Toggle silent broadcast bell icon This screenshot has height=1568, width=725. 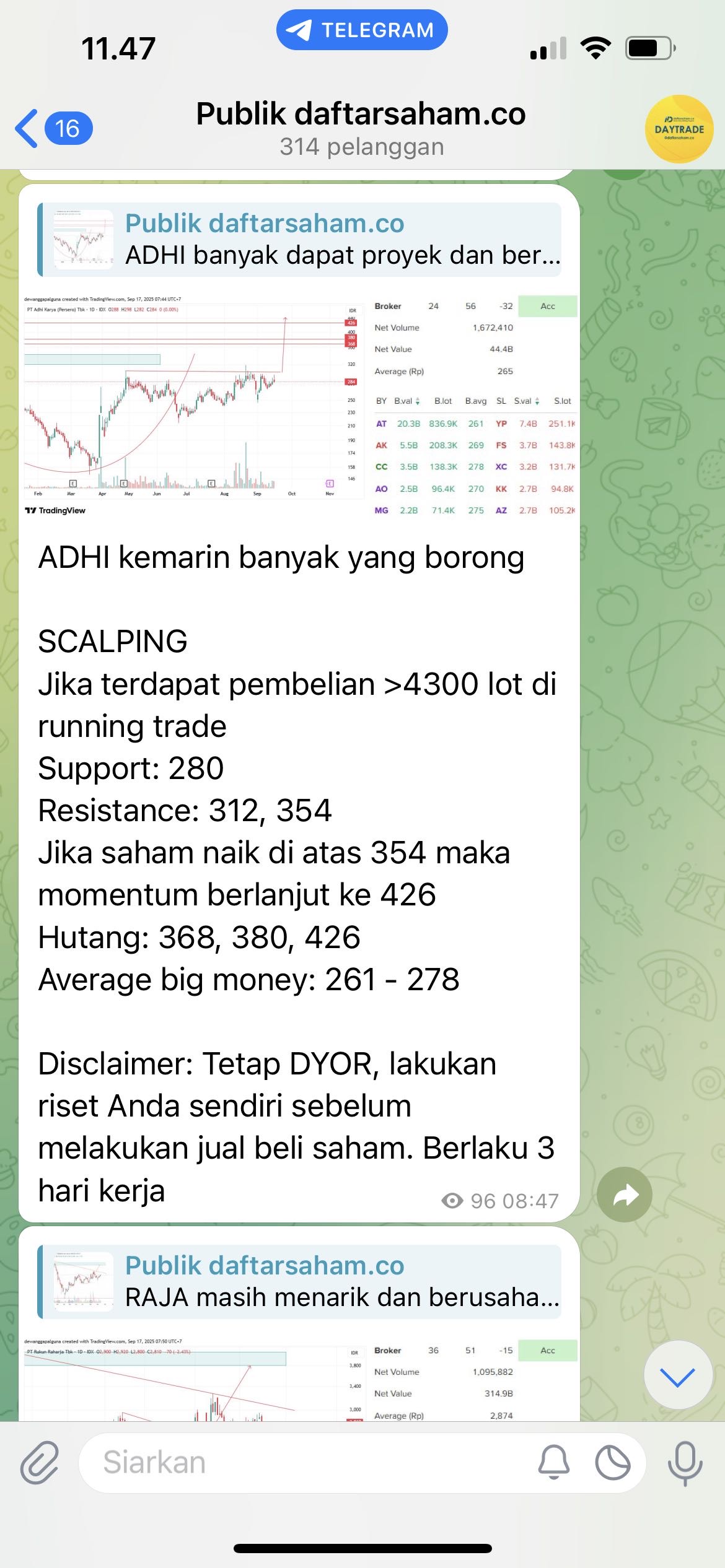coord(553,1463)
